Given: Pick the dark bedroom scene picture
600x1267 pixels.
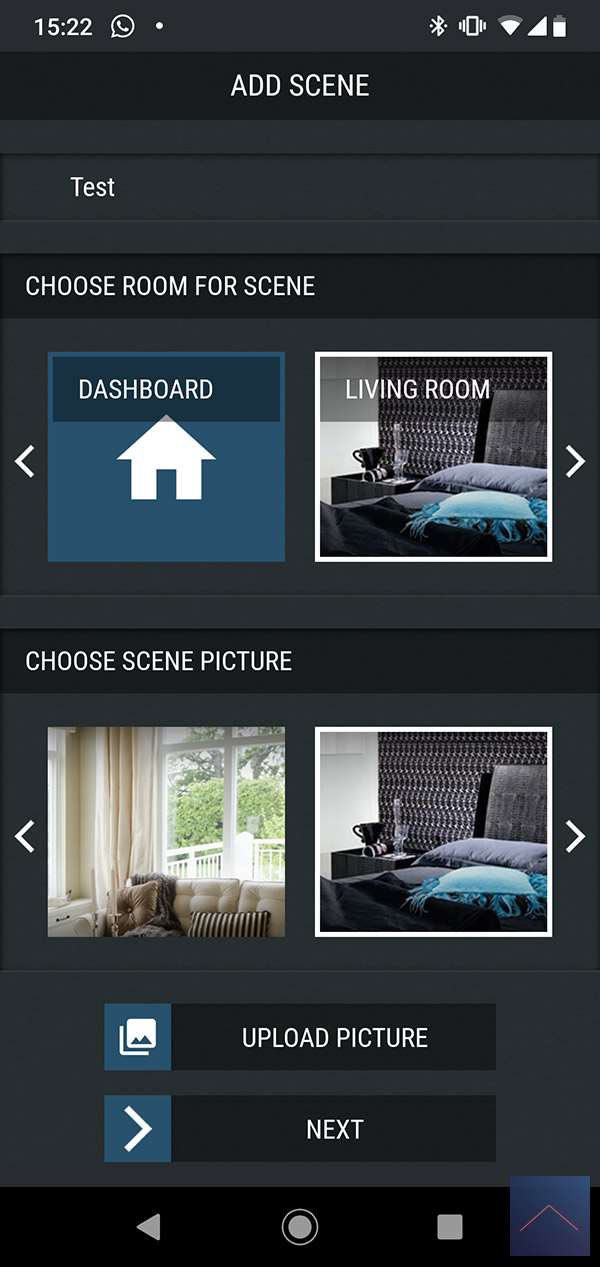Looking at the screenshot, I should tap(433, 831).
